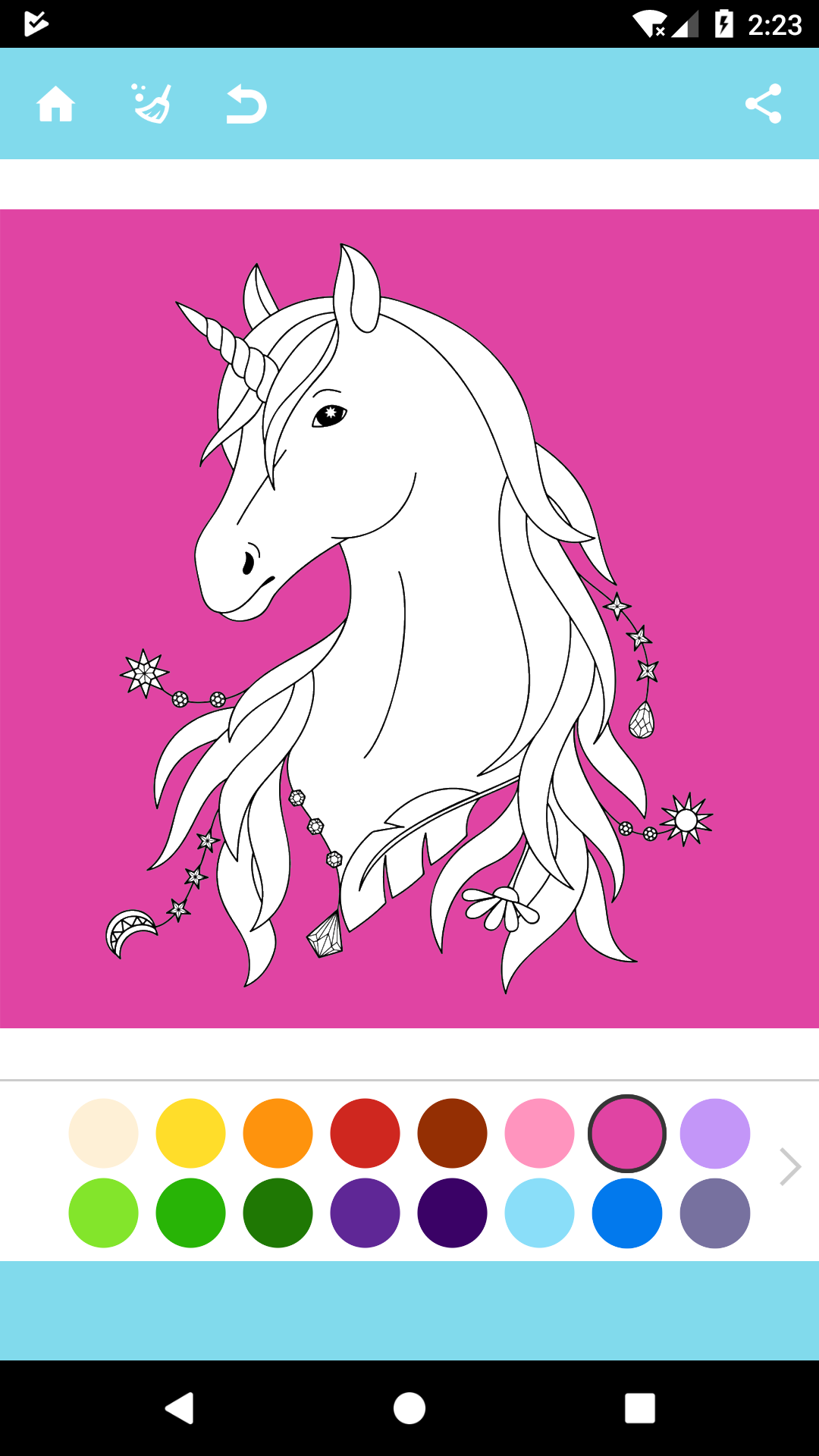Viewport: 819px width, 1456px height.
Task: Share the colored unicorn picture
Action: [x=763, y=104]
